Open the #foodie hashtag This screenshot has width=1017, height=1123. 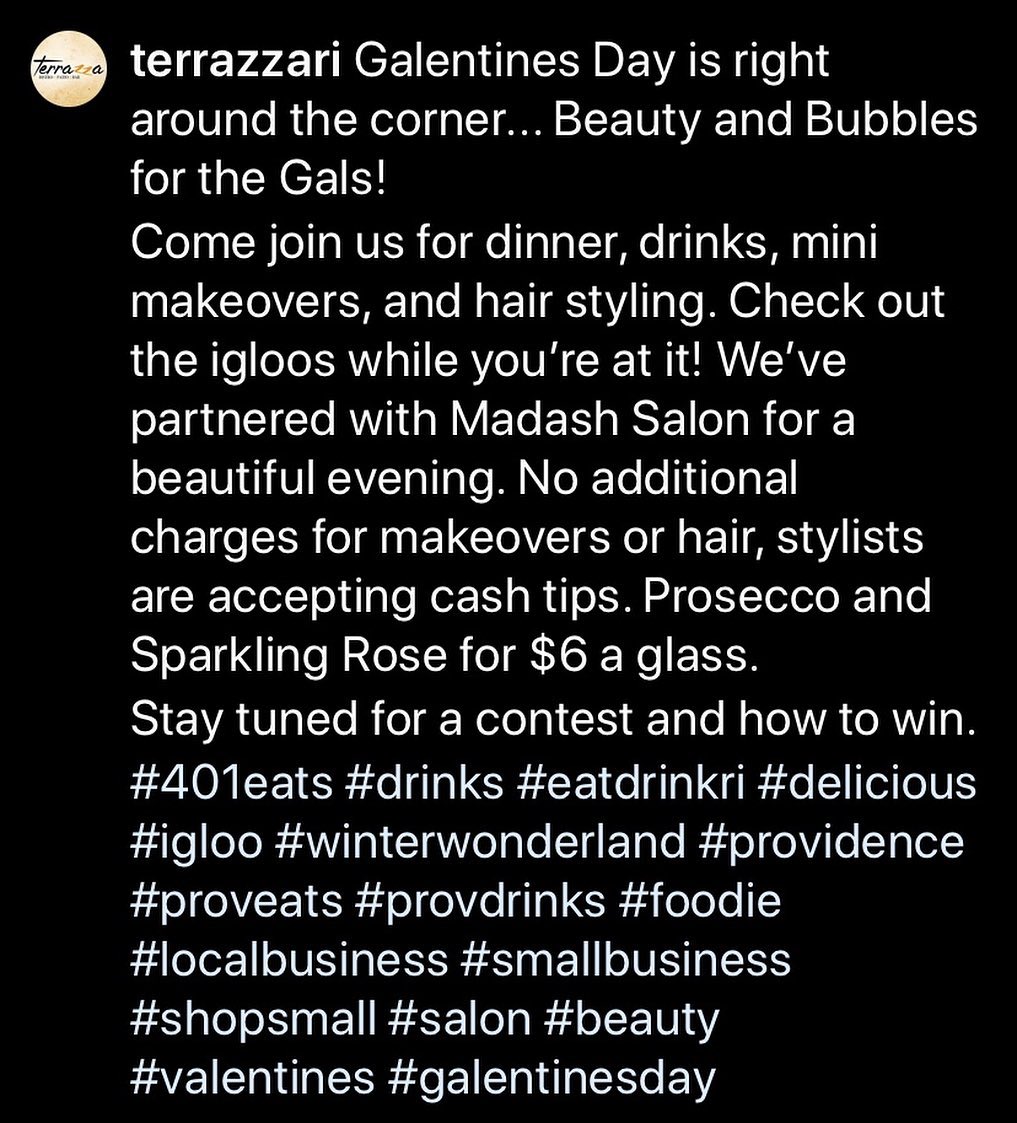coord(700,901)
